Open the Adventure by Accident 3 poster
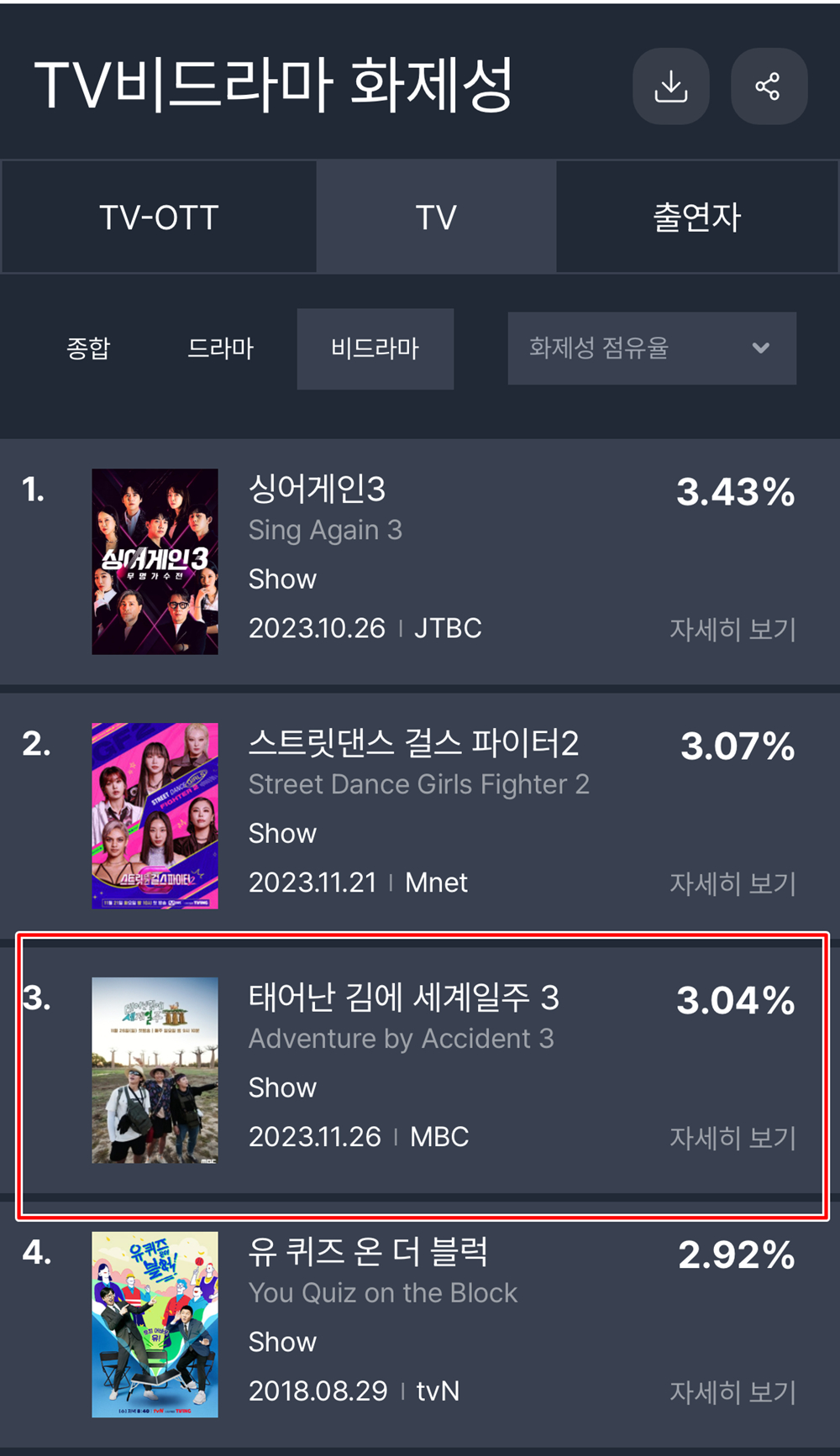The image size is (840, 1456). (x=155, y=1071)
